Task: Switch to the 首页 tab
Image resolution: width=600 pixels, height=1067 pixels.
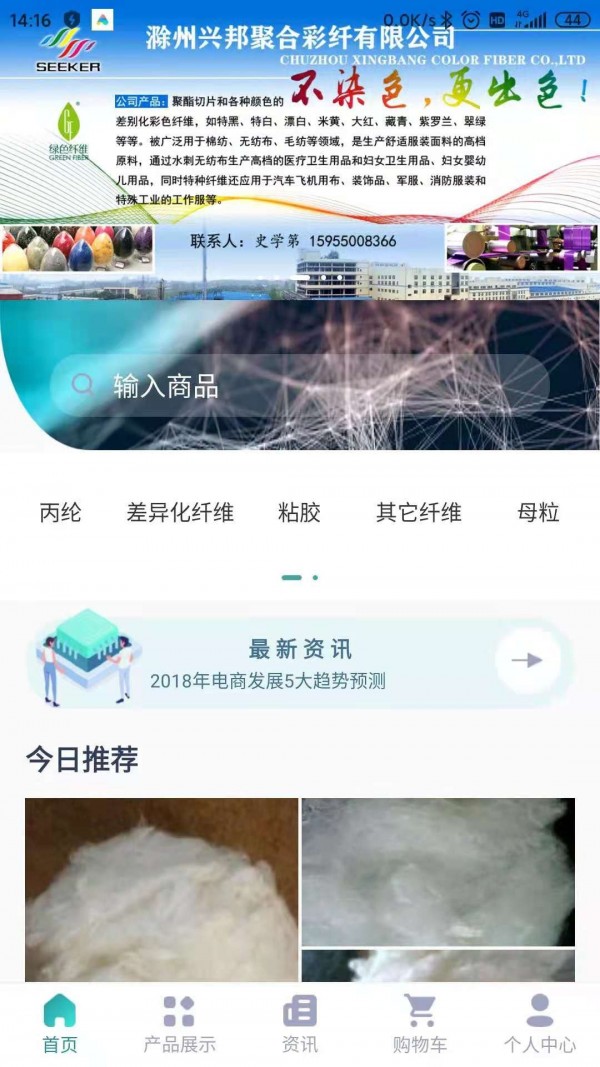Action: click(60, 1024)
